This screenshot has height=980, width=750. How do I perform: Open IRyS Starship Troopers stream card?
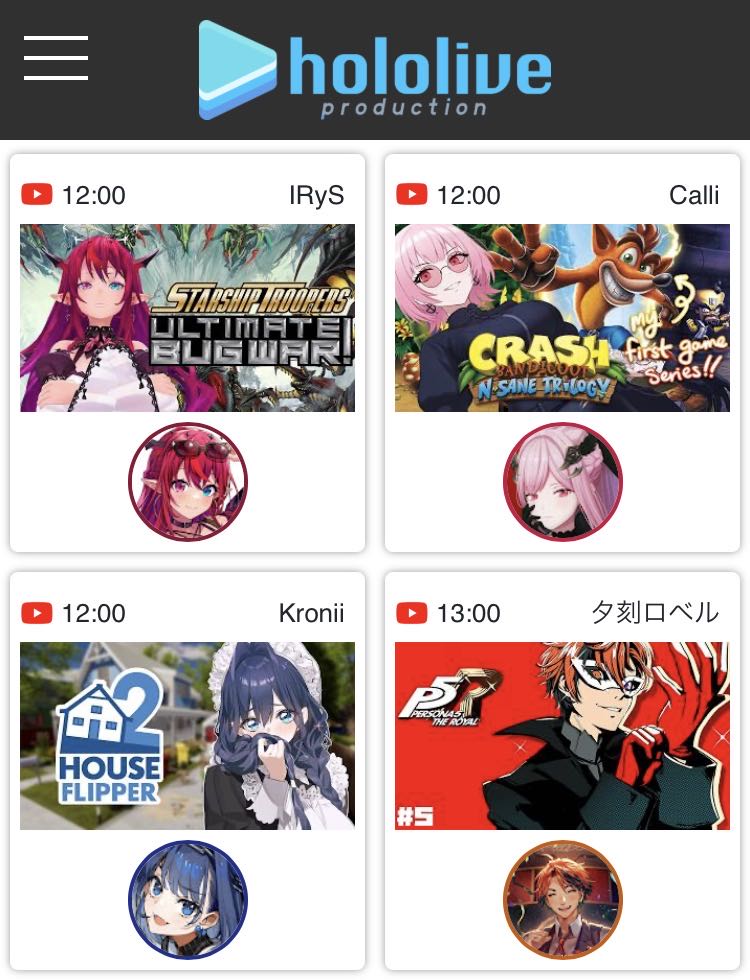pos(187,318)
